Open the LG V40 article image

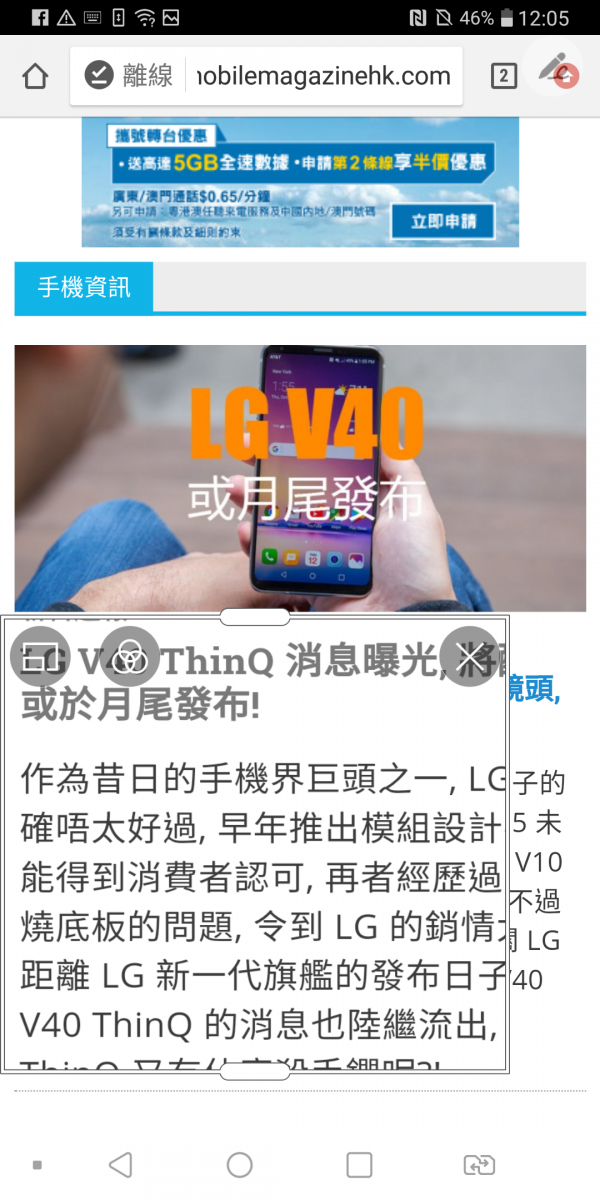click(x=300, y=478)
